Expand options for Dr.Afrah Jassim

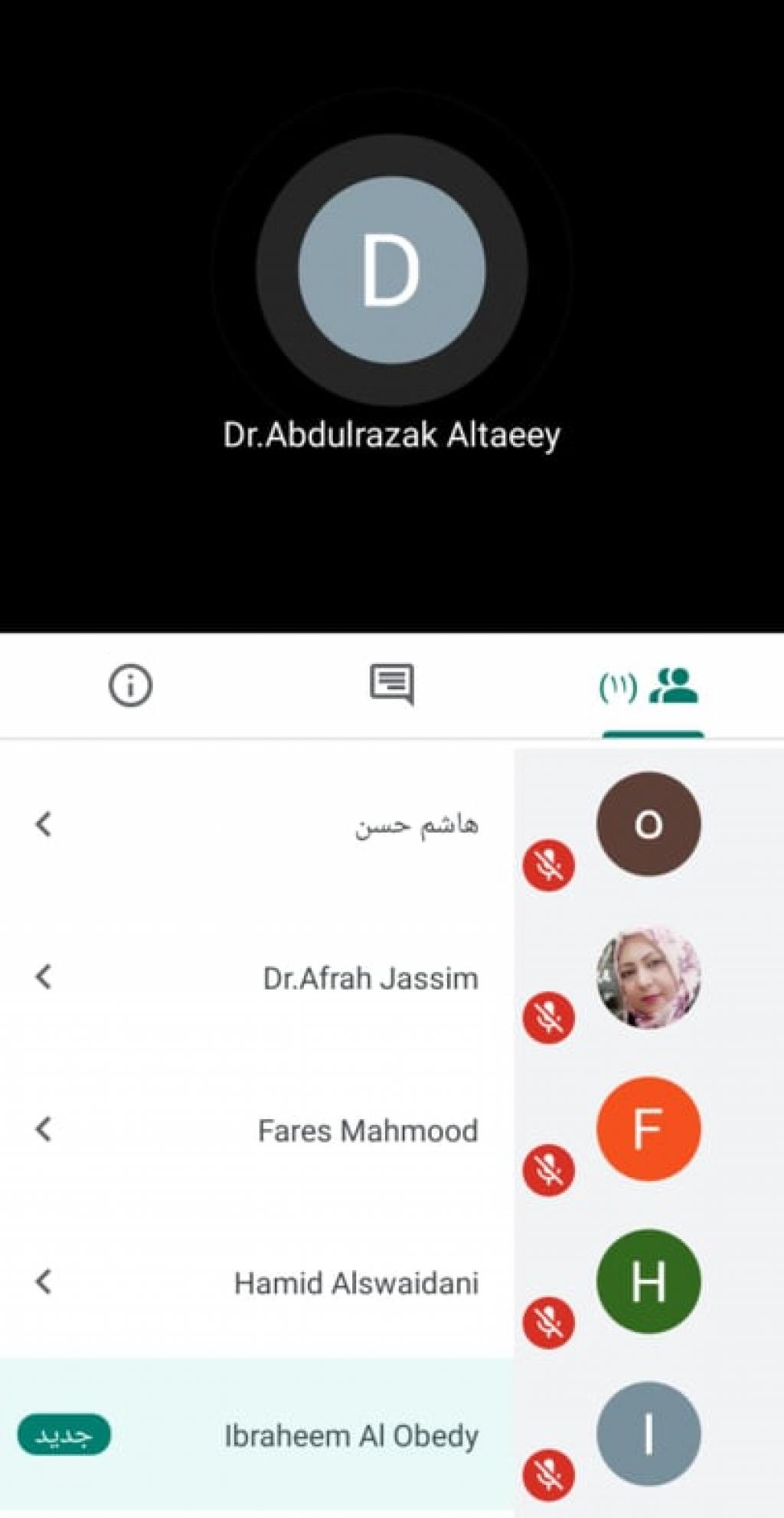[x=44, y=977]
